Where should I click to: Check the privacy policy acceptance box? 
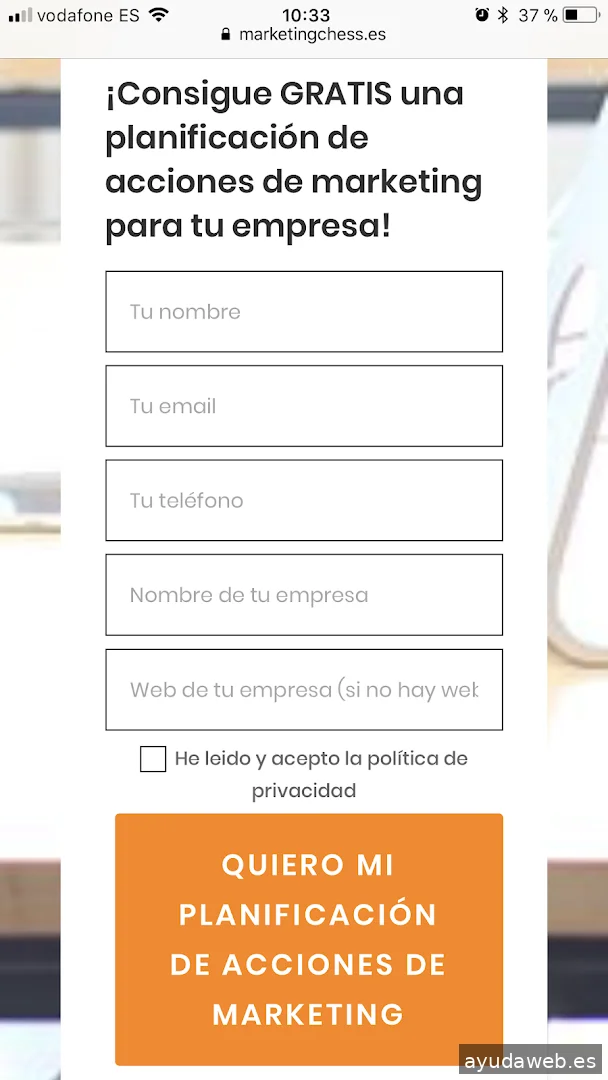pyautogui.click(x=153, y=759)
